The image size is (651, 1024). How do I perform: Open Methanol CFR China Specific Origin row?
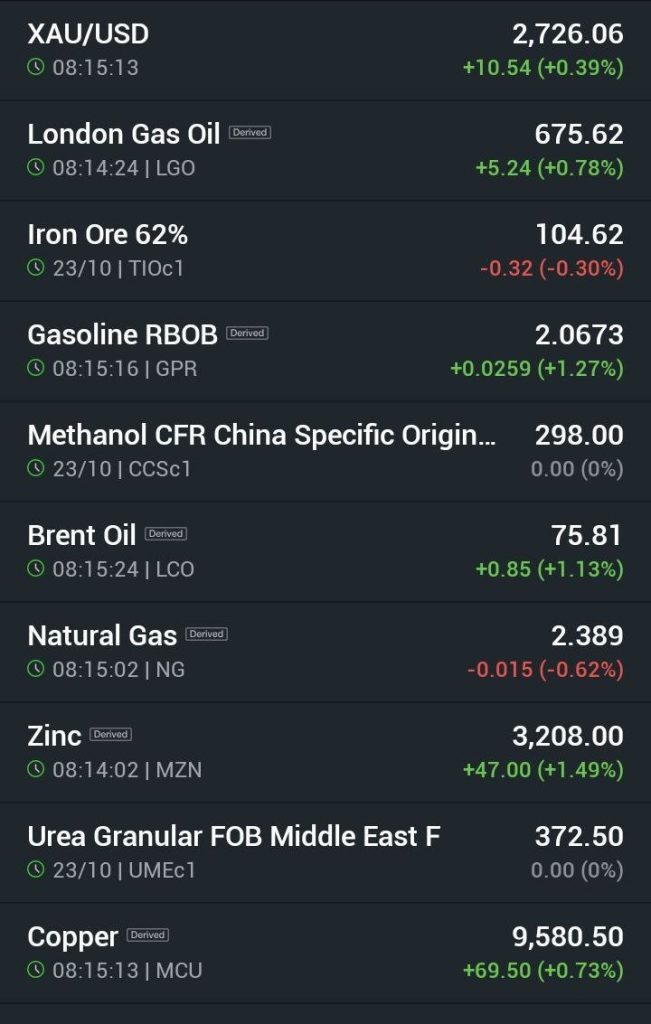click(x=325, y=451)
